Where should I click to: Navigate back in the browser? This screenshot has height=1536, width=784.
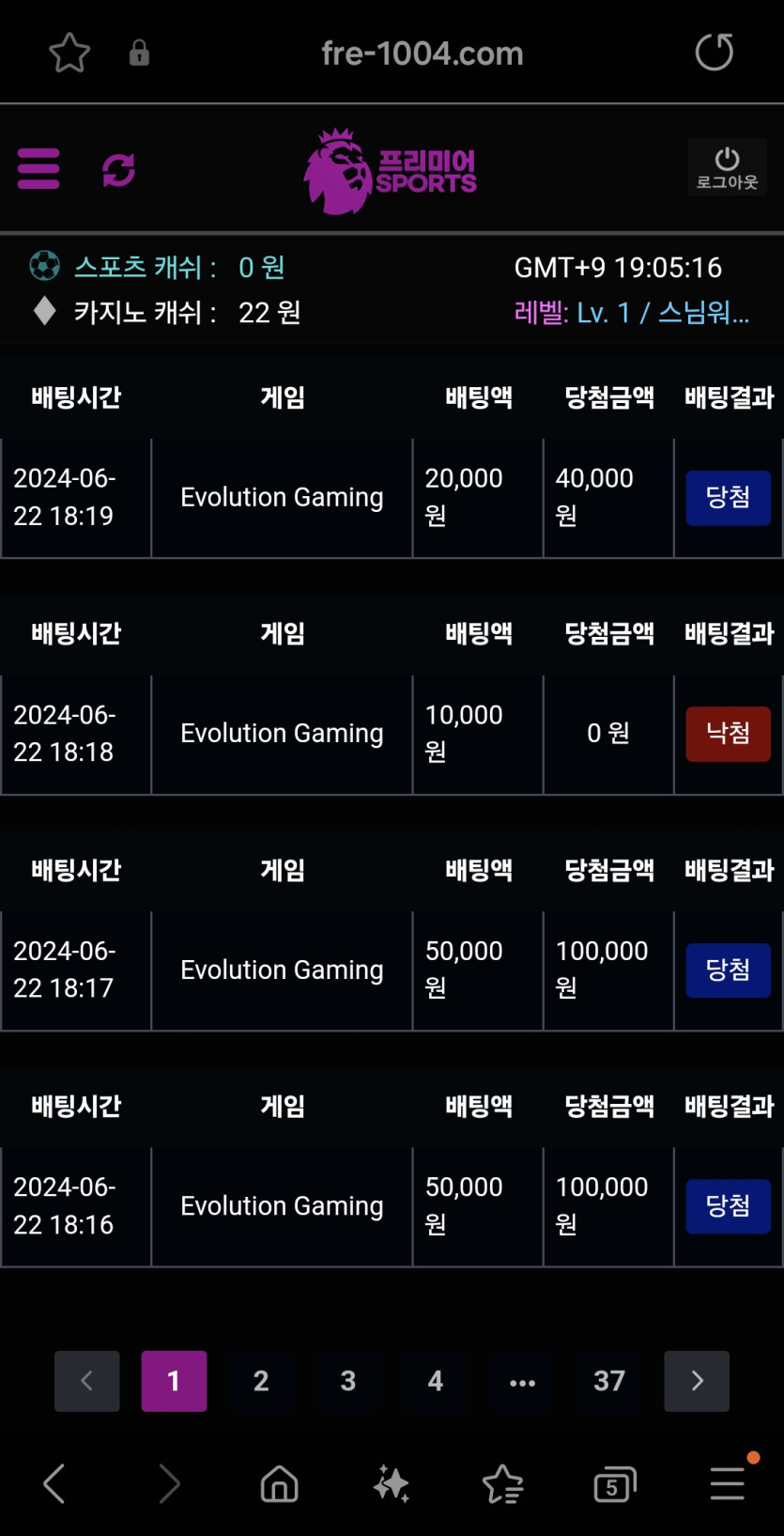click(55, 1484)
